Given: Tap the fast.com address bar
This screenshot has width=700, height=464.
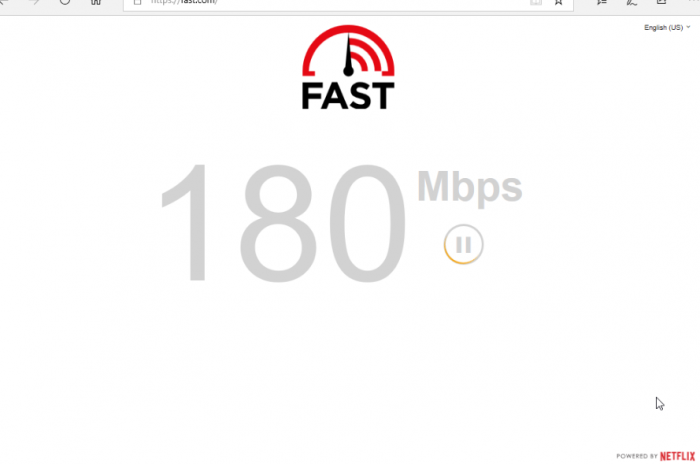Looking at the screenshot, I should 300,3.
